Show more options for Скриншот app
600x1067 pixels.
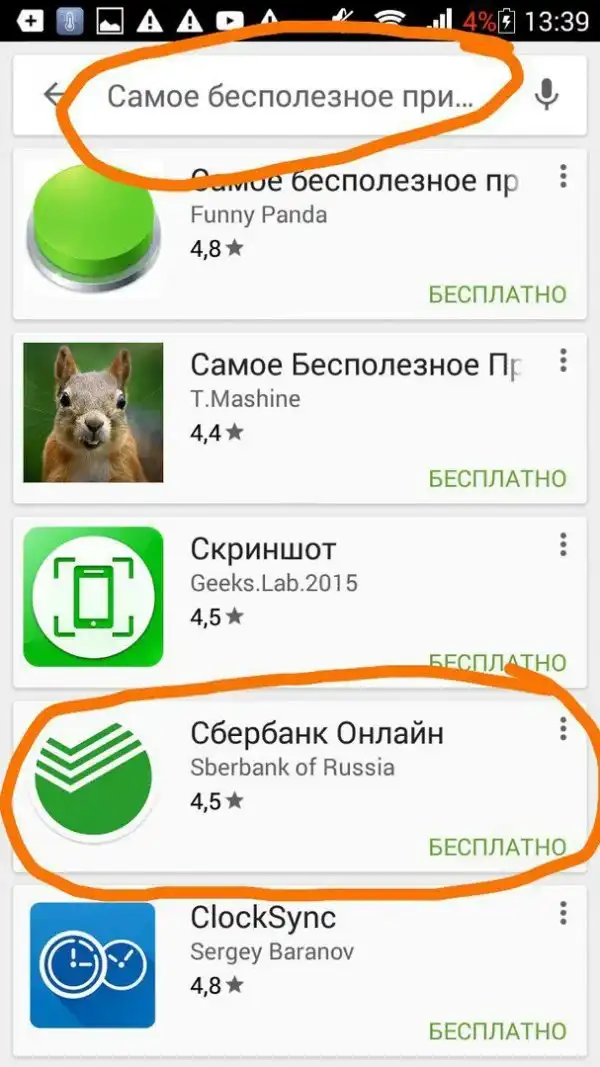click(x=564, y=545)
